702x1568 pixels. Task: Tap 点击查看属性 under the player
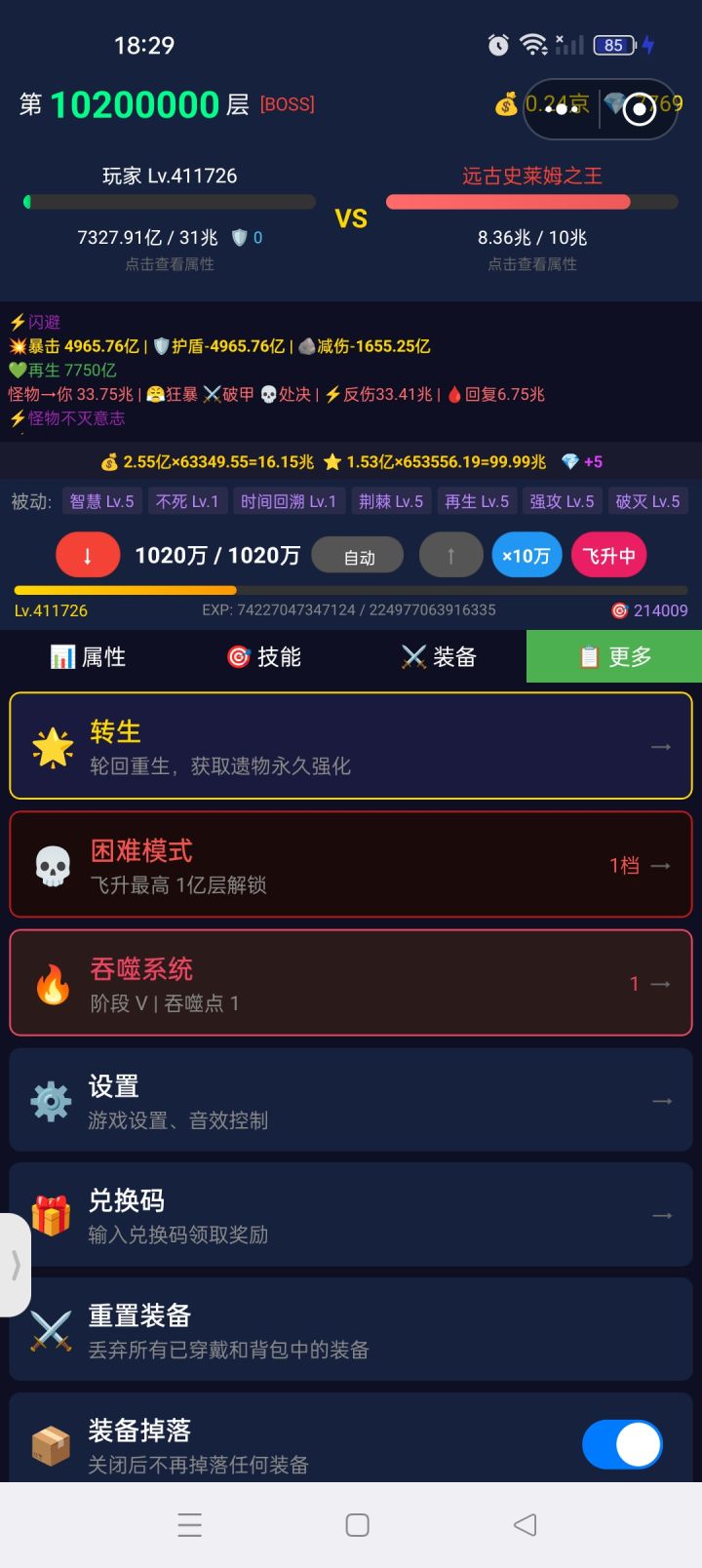tap(171, 264)
